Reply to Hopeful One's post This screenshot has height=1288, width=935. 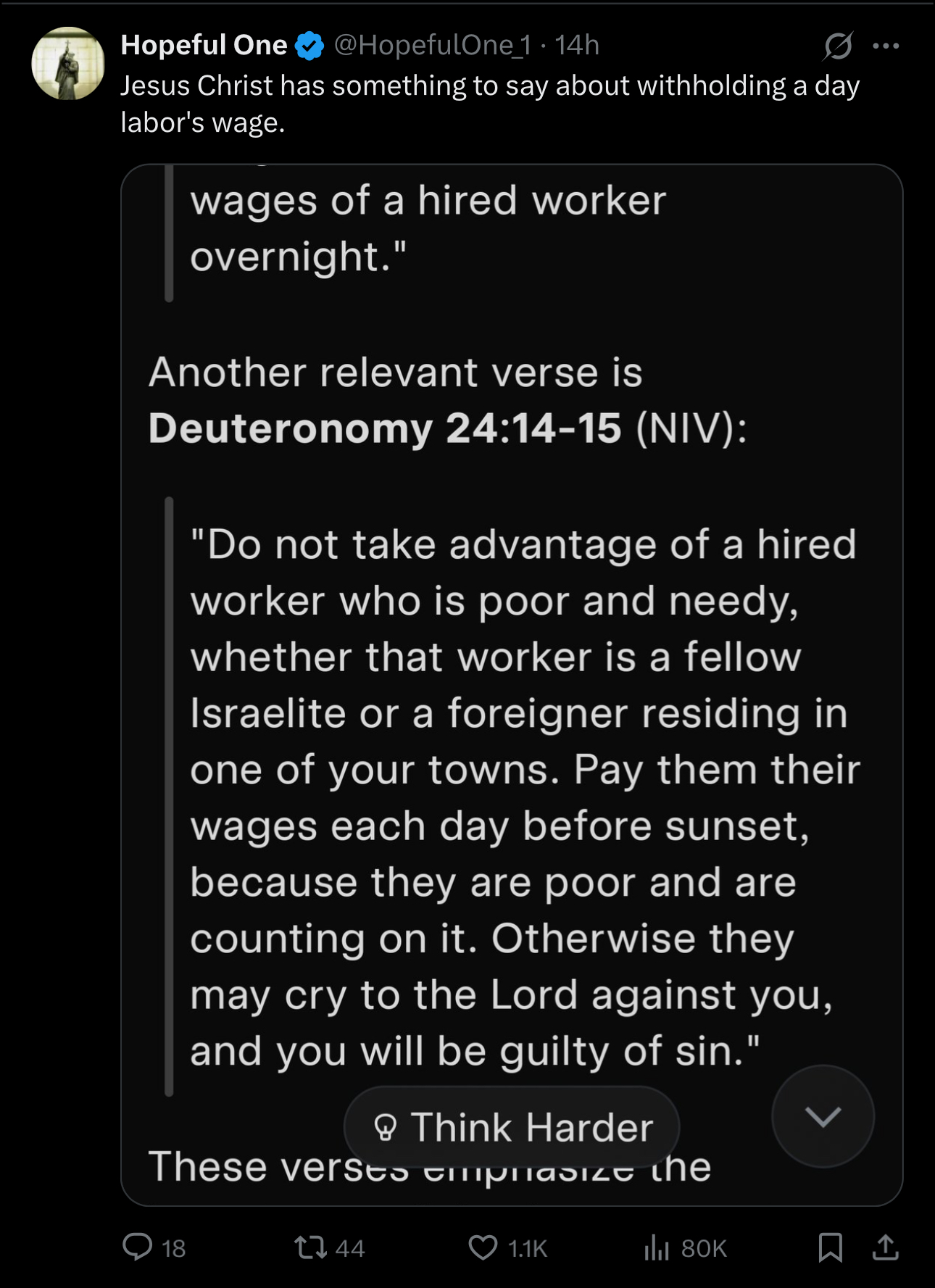pyautogui.click(x=138, y=1247)
